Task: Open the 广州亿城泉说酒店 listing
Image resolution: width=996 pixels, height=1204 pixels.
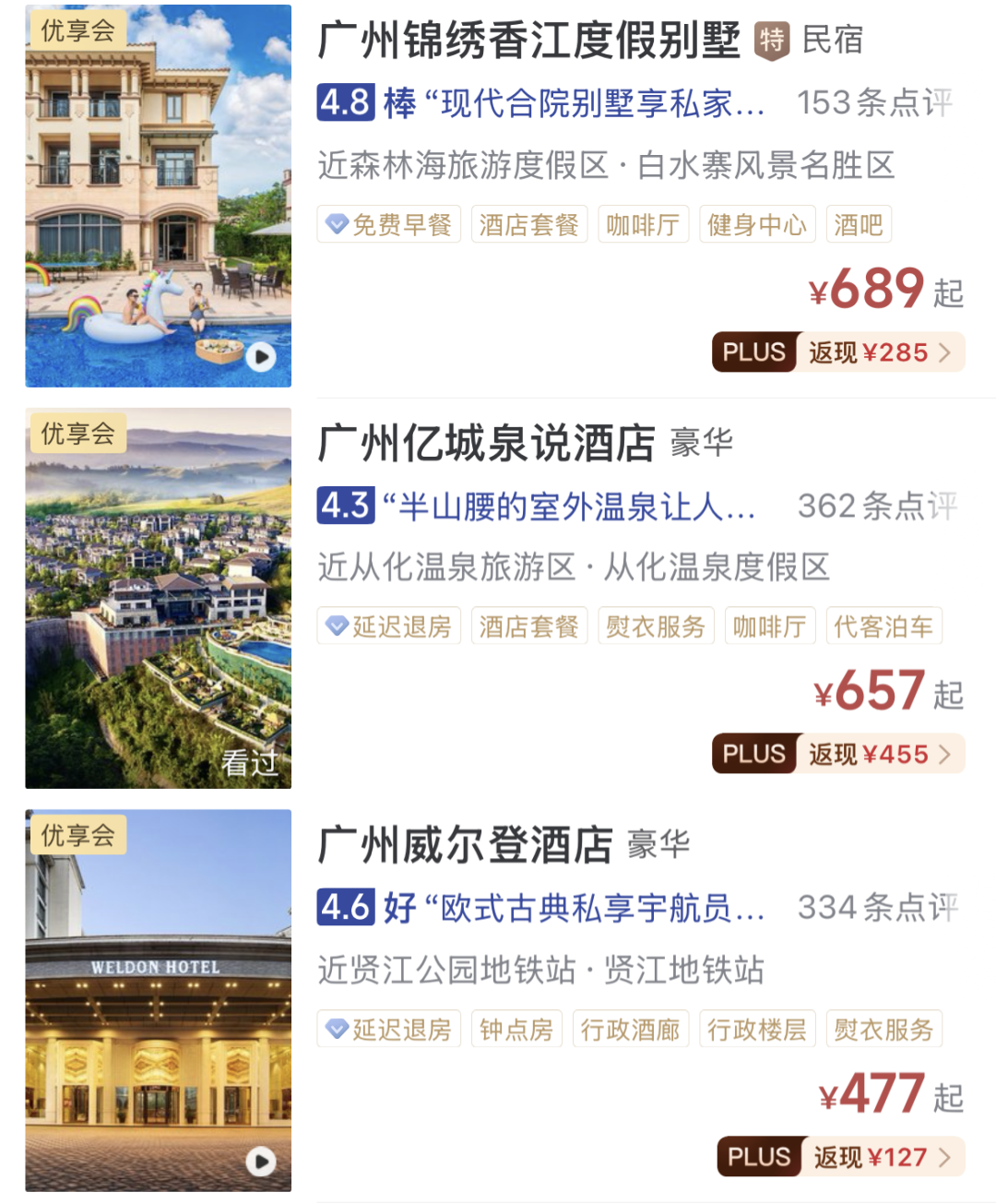Action: [486, 444]
